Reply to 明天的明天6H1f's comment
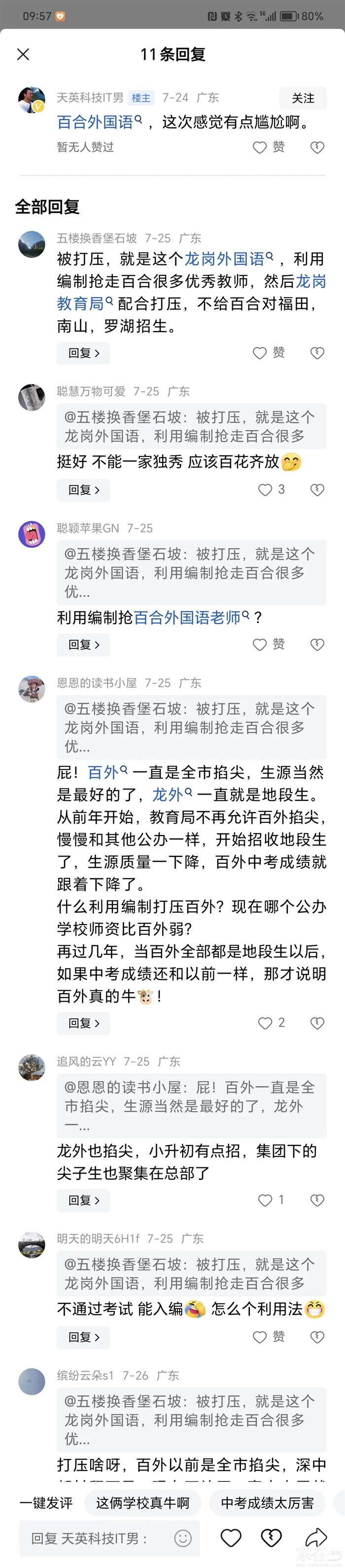 pyautogui.click(x=83, y=1337)
